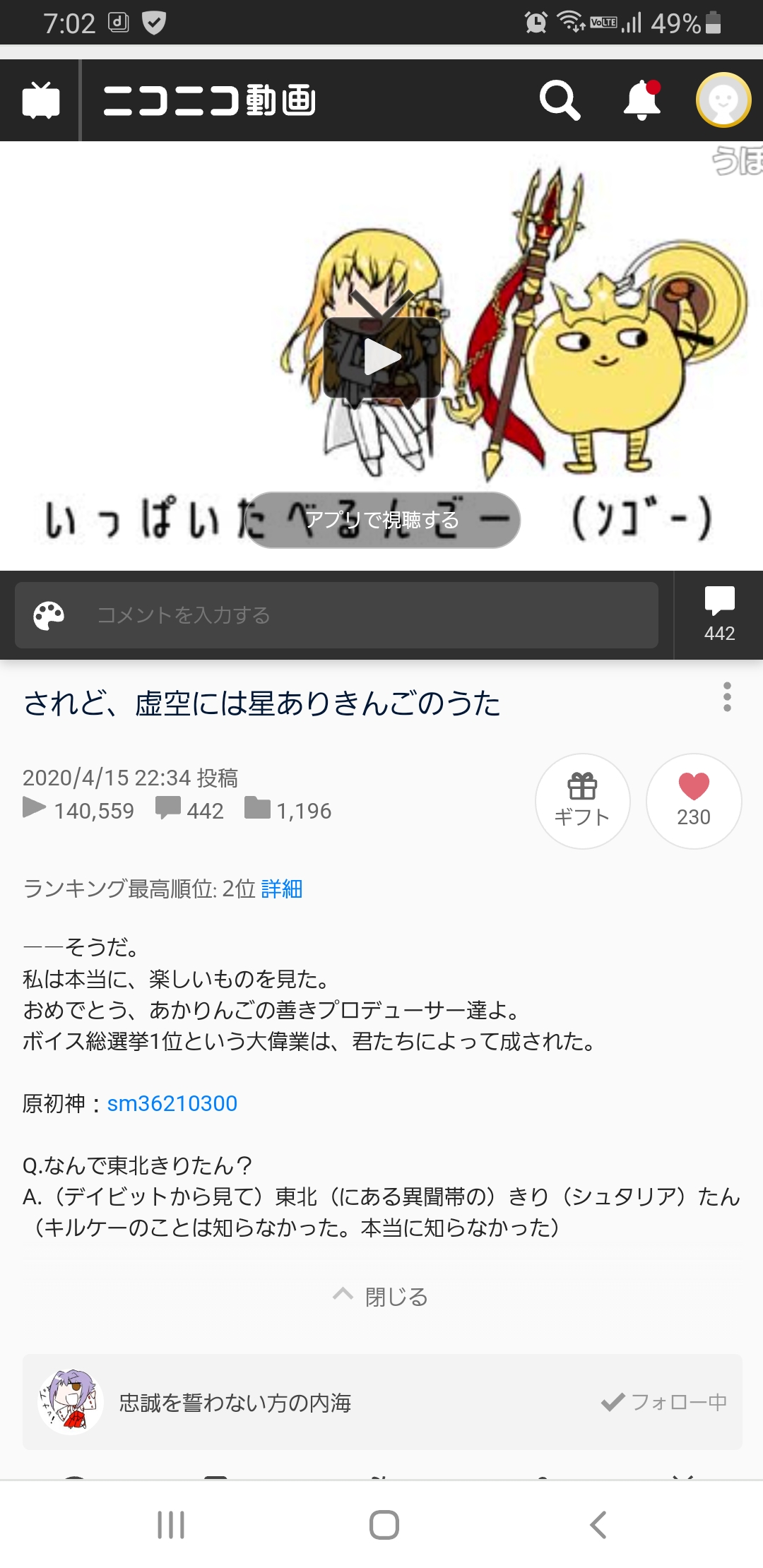Go to the system home screen
The width and height of the screenshot is (763, 1568).
tap(384, 1525)
